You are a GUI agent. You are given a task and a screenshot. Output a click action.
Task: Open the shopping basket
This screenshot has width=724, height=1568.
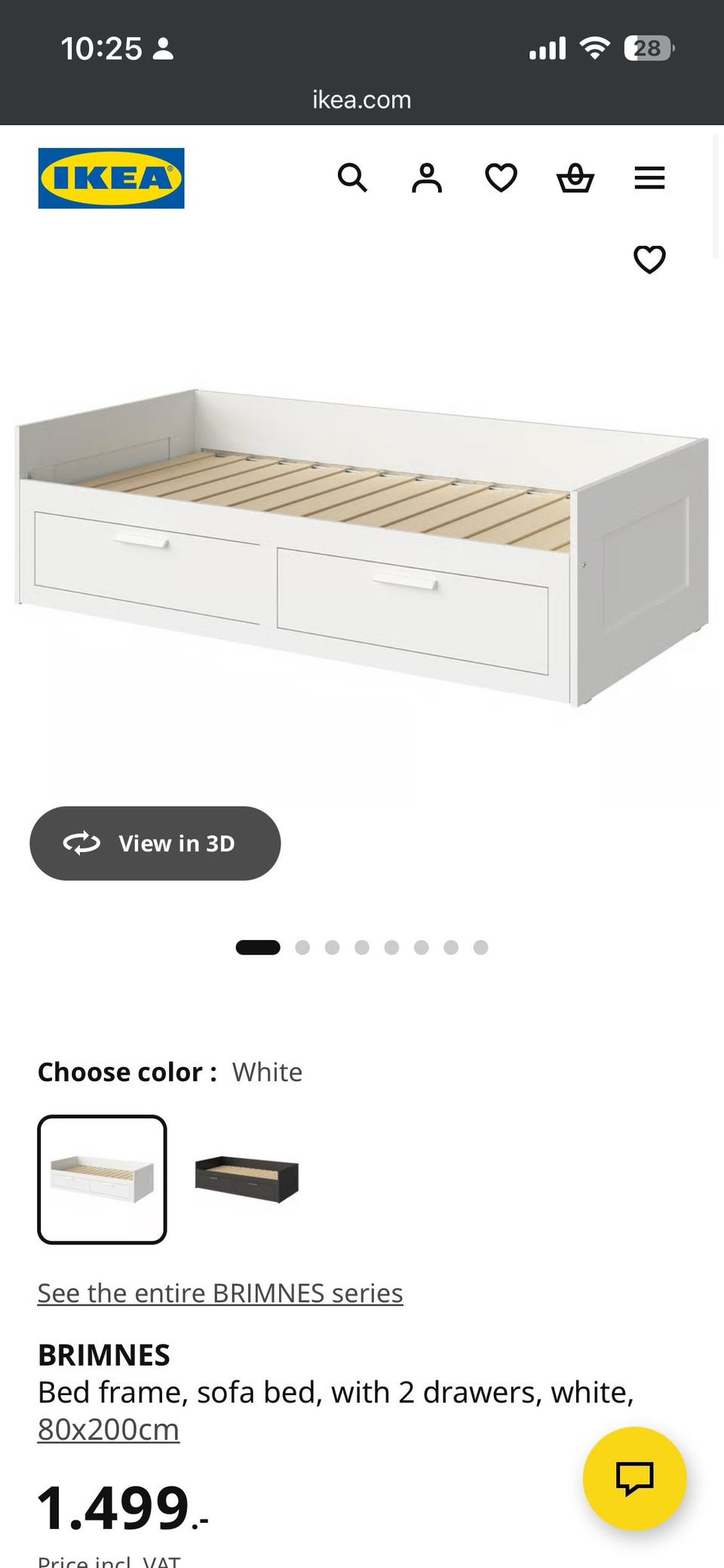pos(575,178)
